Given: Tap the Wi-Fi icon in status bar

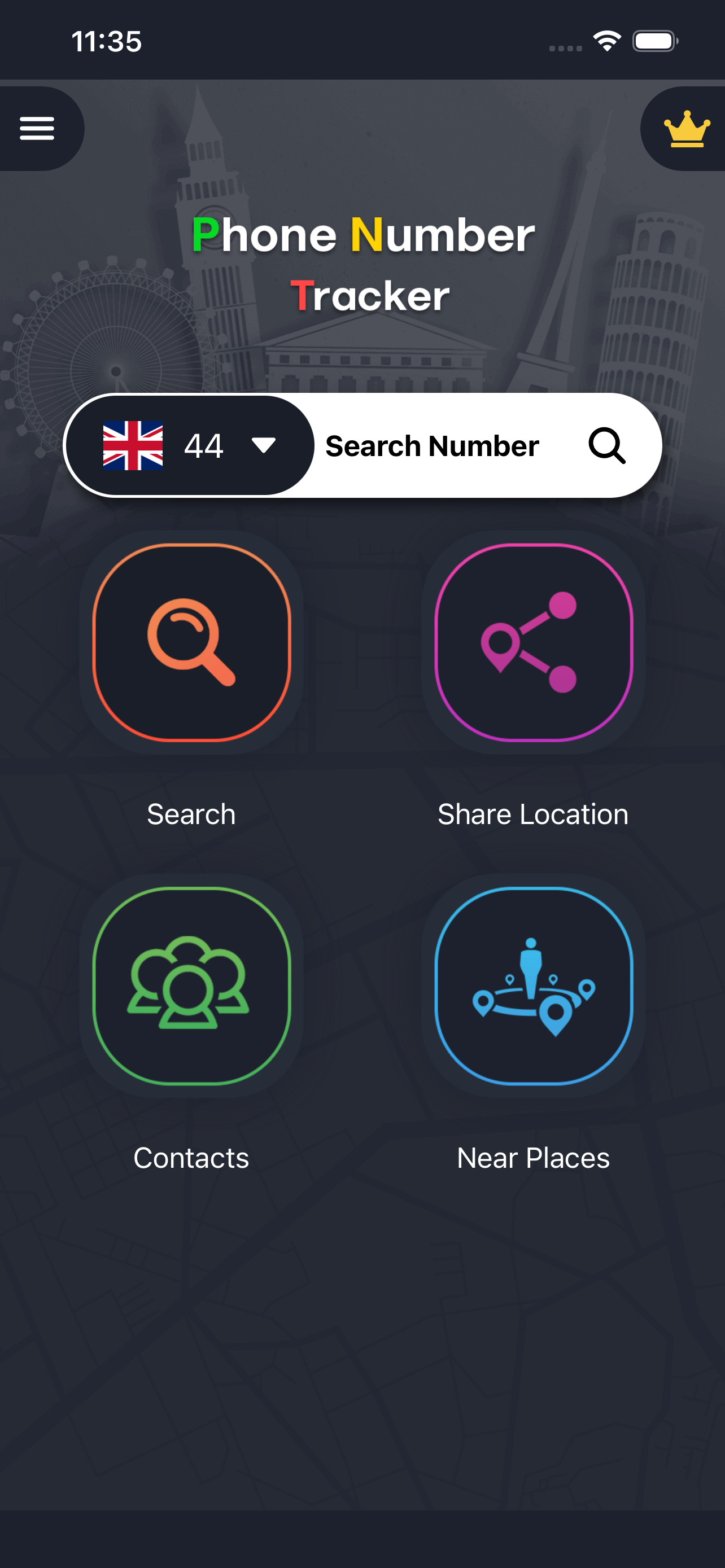Looking at the screenshot, I should coord(606,40).
